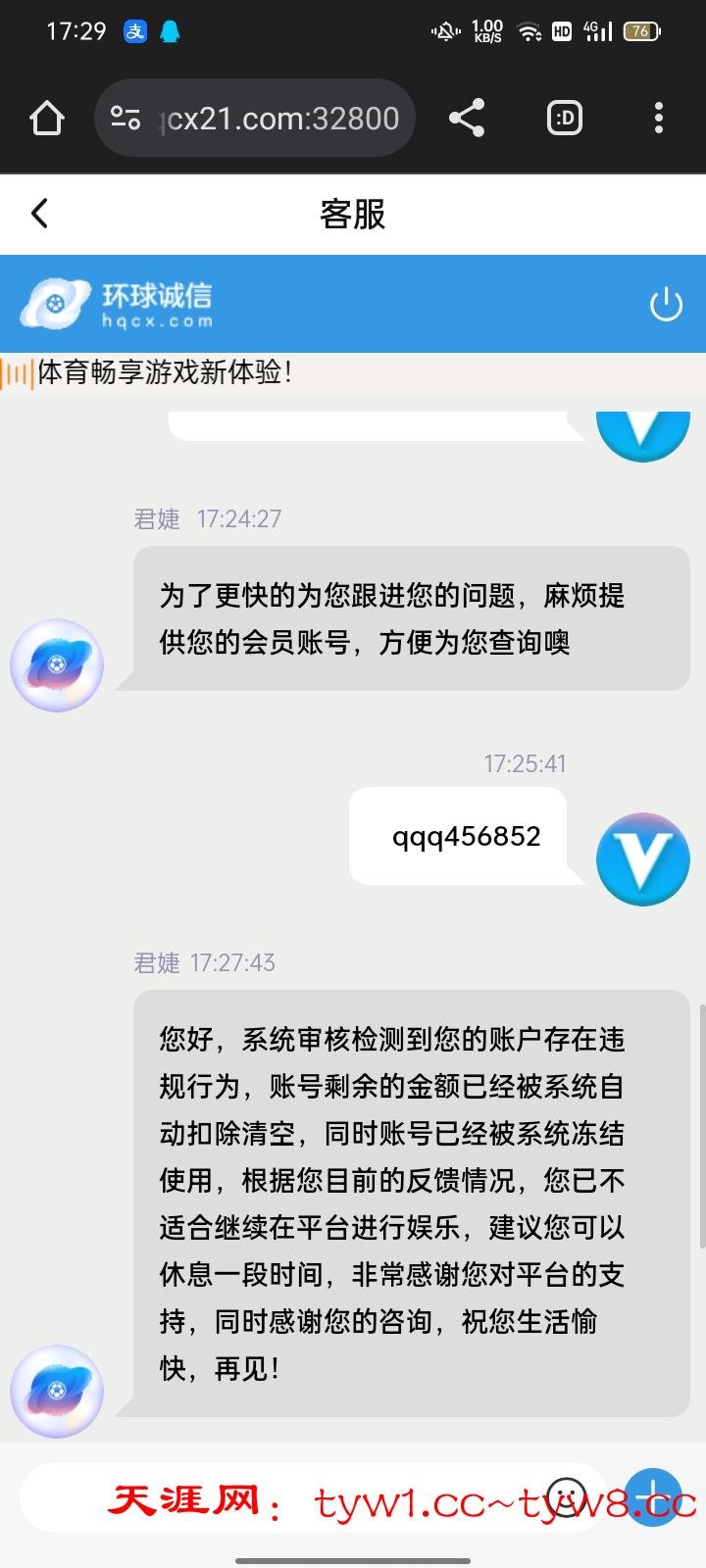Viewport: 706px width, 1568px height.
Task: Open the power/logout icon on the blue banner
Action: click(x=666, y=304)
